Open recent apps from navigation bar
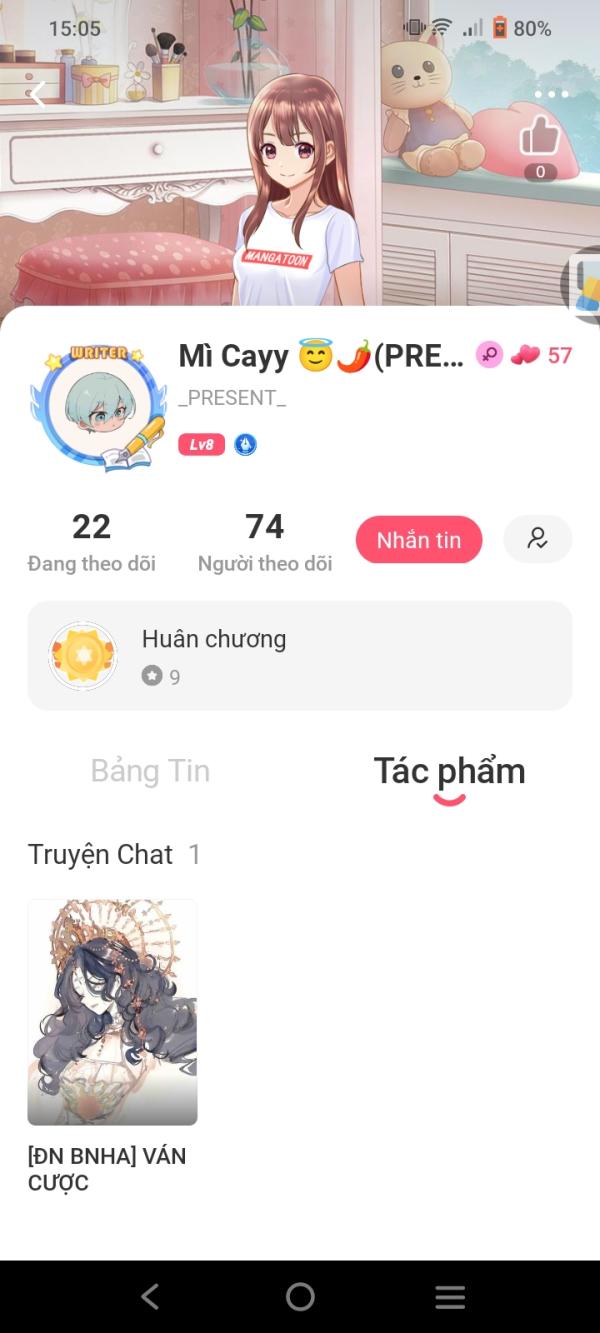 (450, 1297)
